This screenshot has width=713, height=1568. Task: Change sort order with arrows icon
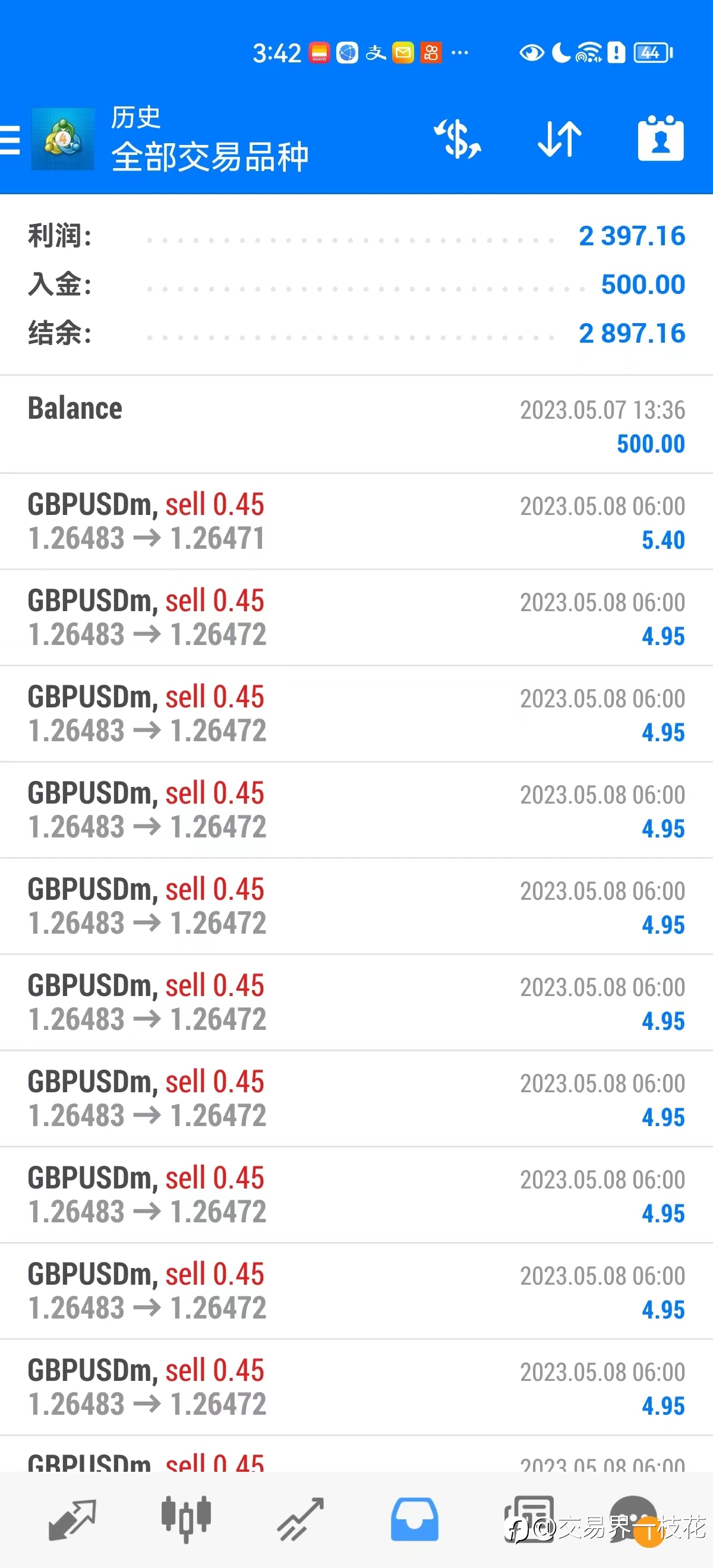click(560, 140)
